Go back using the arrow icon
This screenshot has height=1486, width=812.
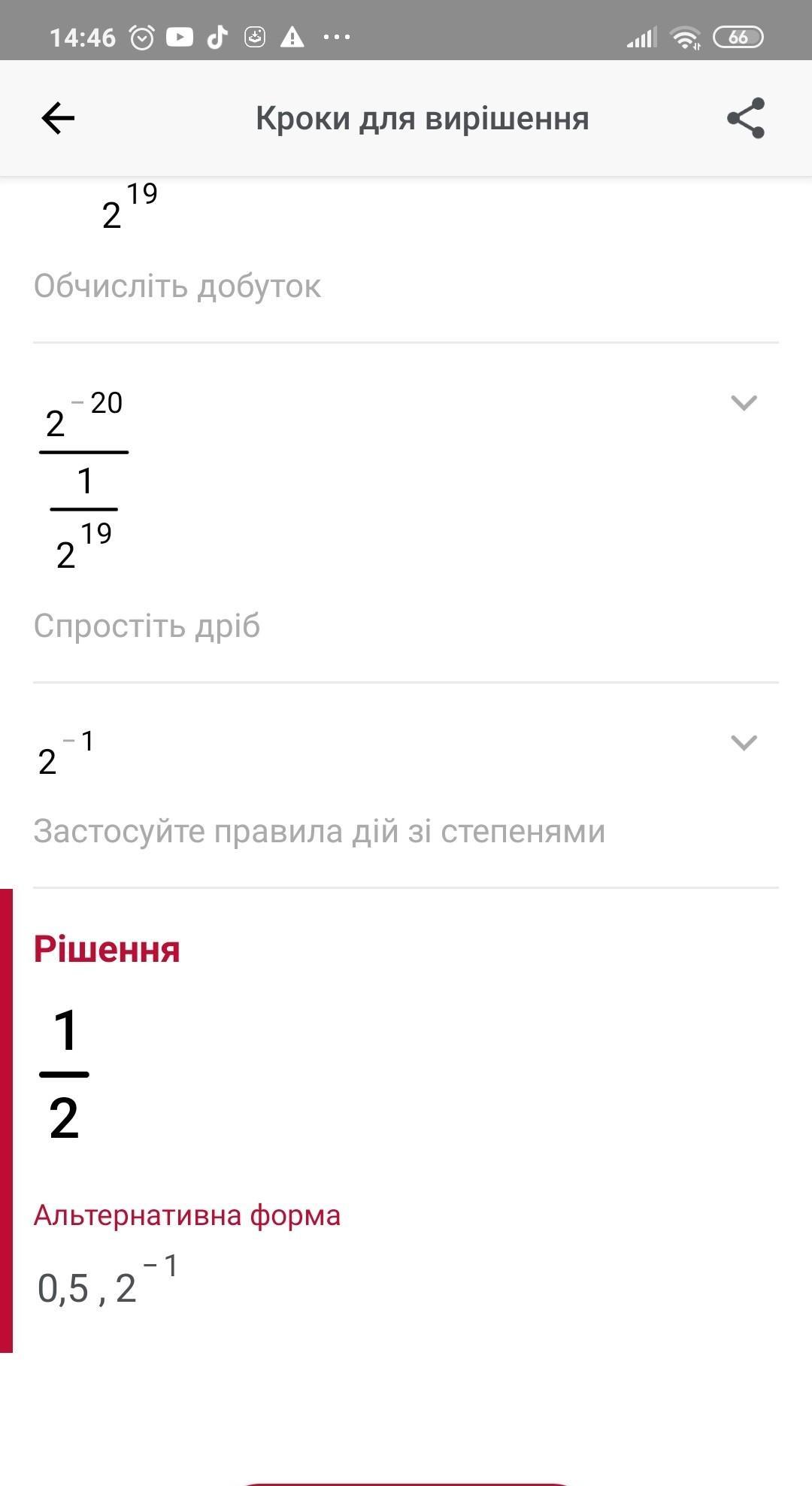[58, 118]
